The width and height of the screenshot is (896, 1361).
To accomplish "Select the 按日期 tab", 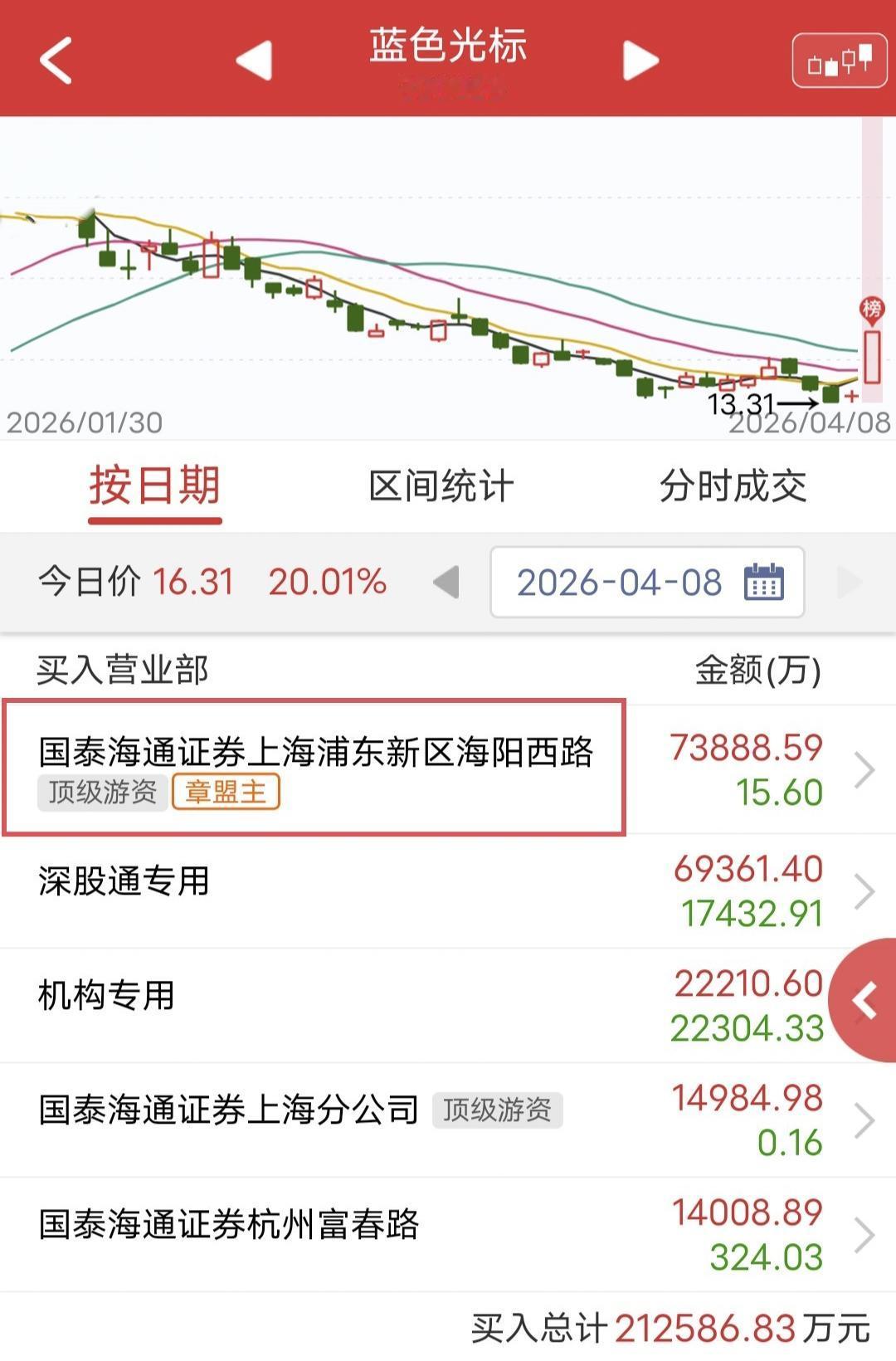I will [156, 488].
